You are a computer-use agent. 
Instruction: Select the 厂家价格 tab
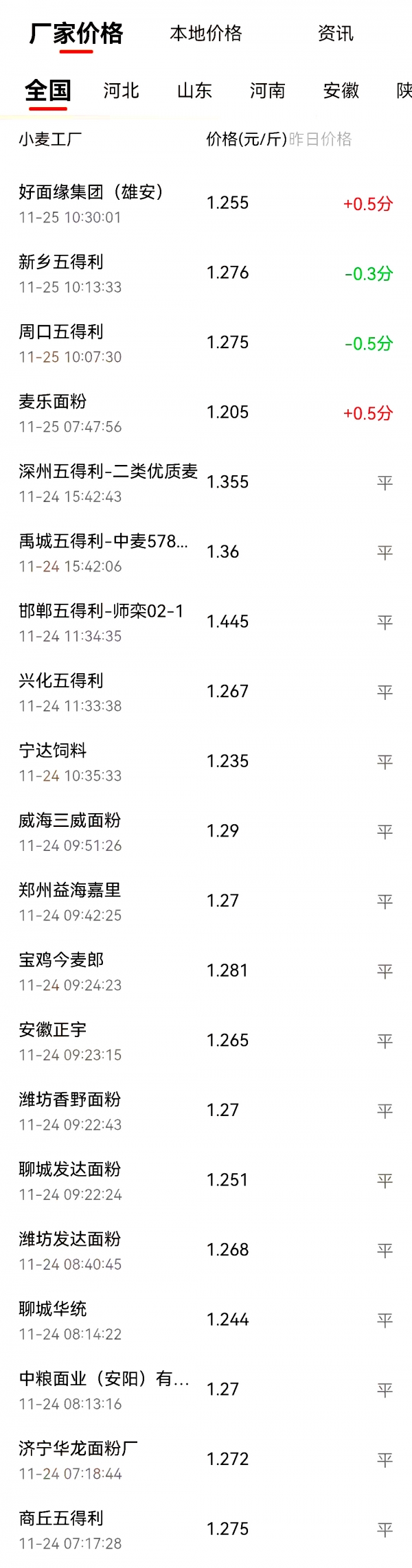[x=76, y=33]
